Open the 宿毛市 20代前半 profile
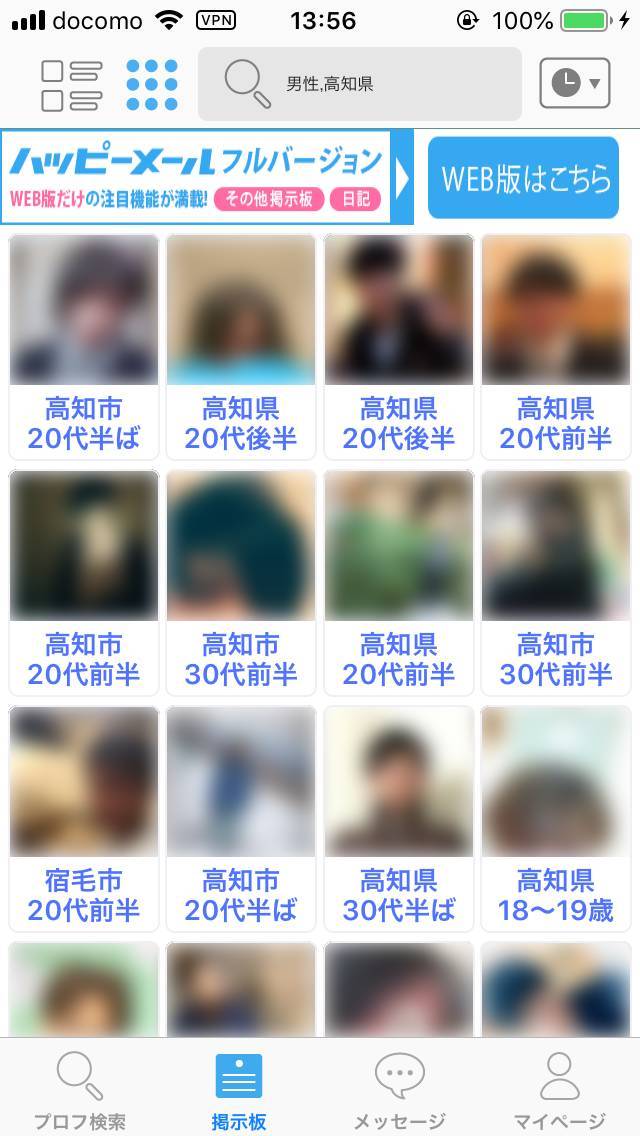Viewport: 640px width, 1136px height. [x=84, y=817]
